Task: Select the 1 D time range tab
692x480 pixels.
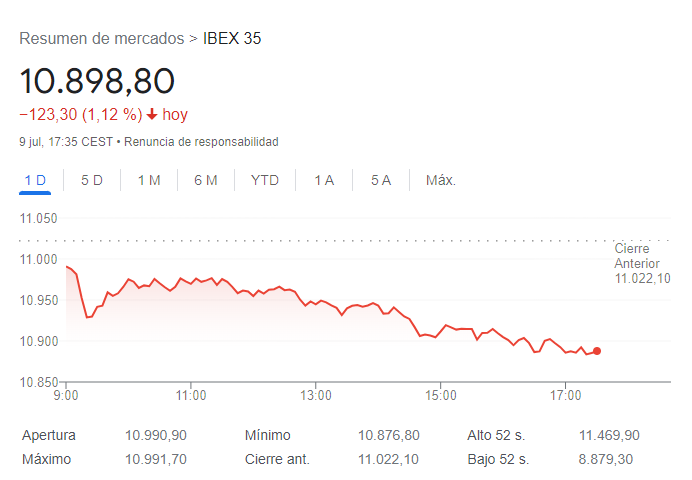Action: tap(35, 180)
